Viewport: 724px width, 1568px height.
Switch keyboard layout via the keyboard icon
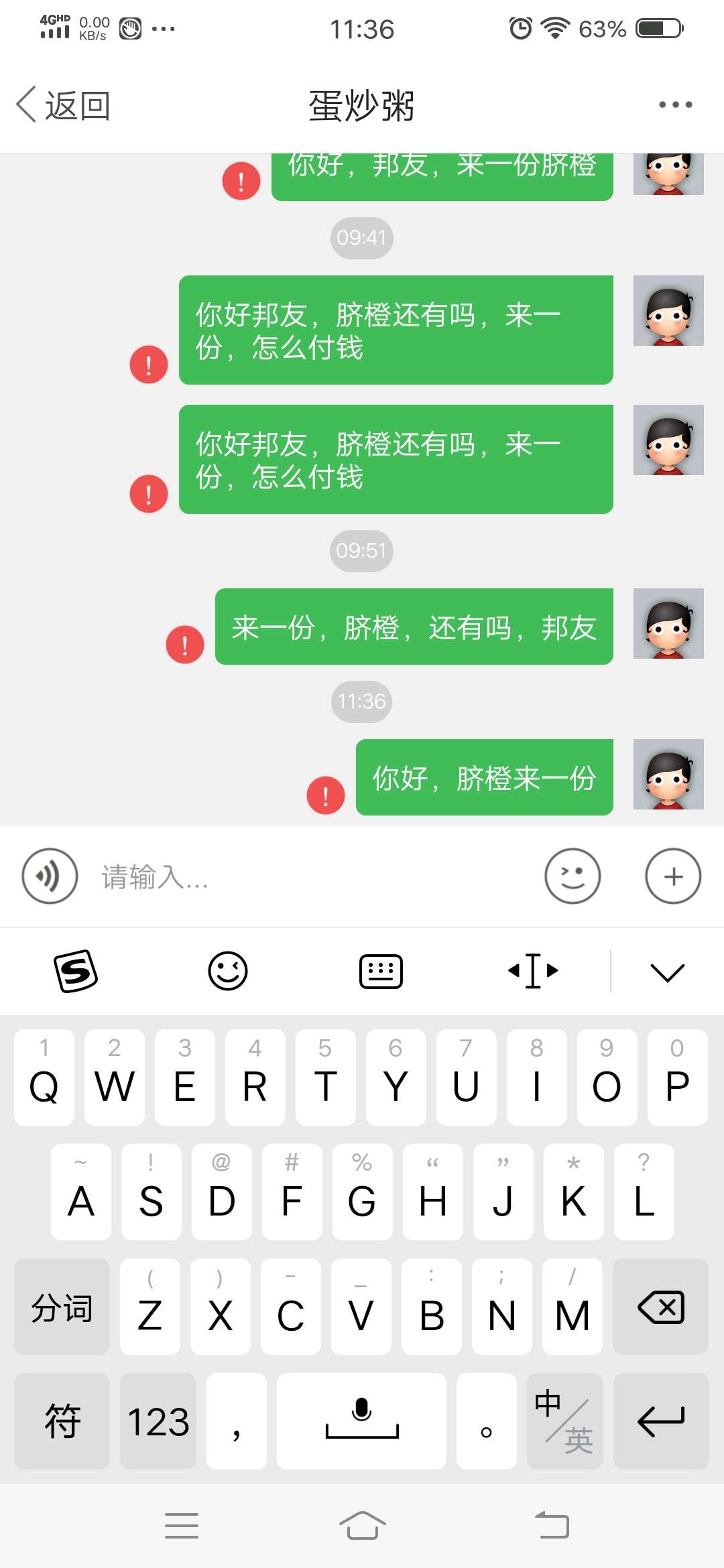click(381, 971)
